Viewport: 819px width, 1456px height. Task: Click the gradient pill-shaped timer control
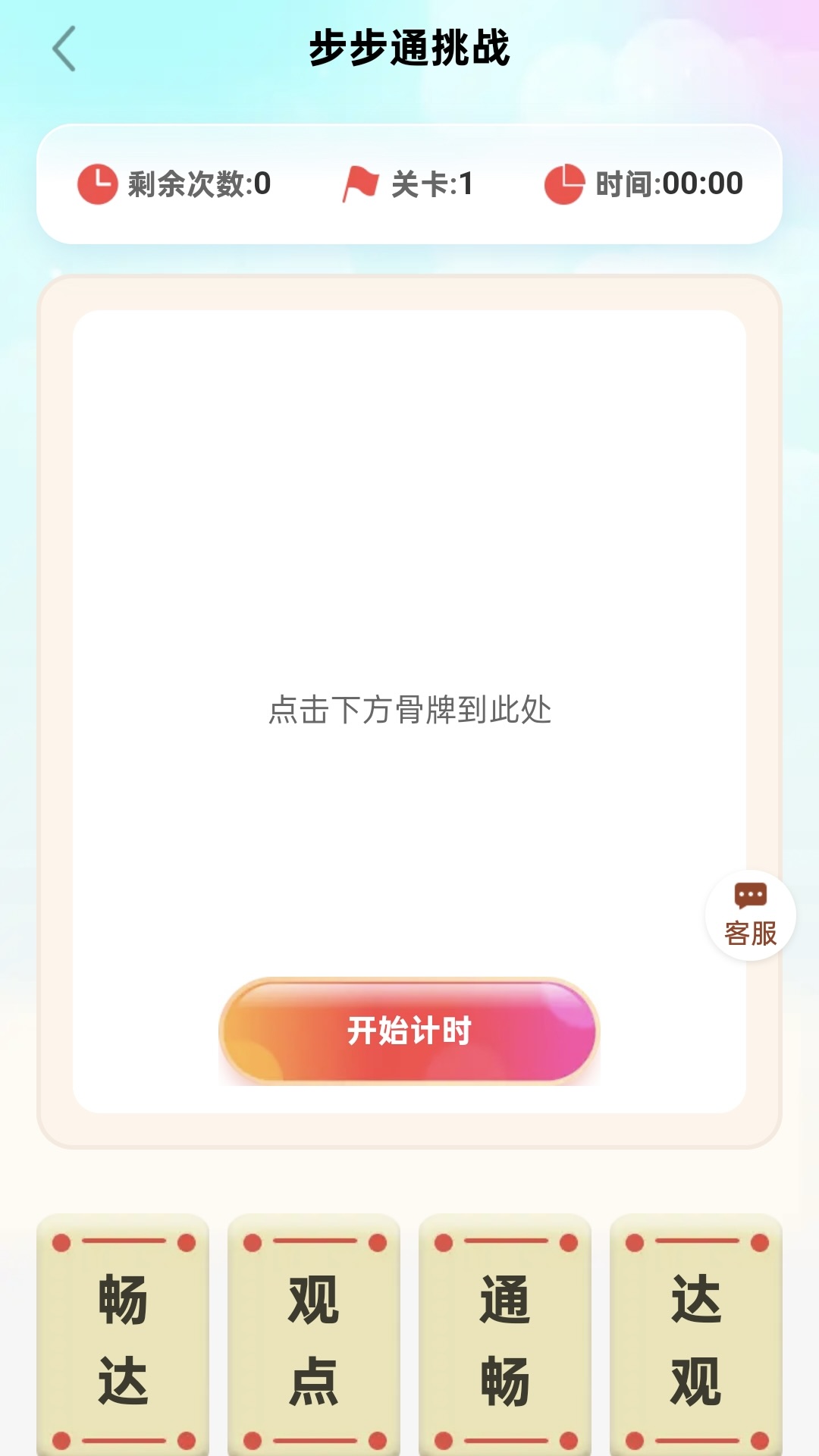pyautogui.click(x=409, y=1030)
